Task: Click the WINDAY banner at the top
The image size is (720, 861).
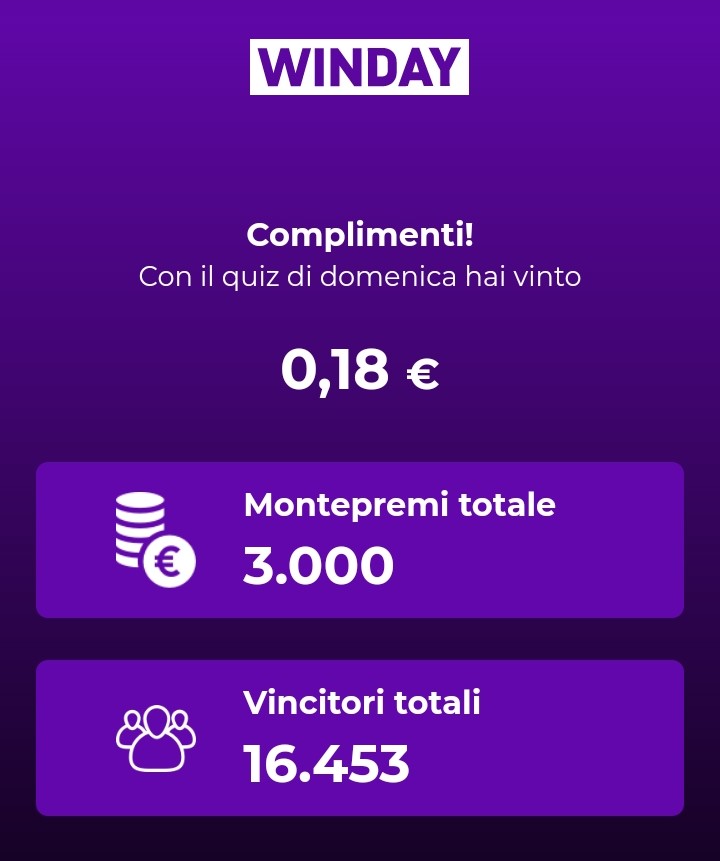Action: point(360,68)
